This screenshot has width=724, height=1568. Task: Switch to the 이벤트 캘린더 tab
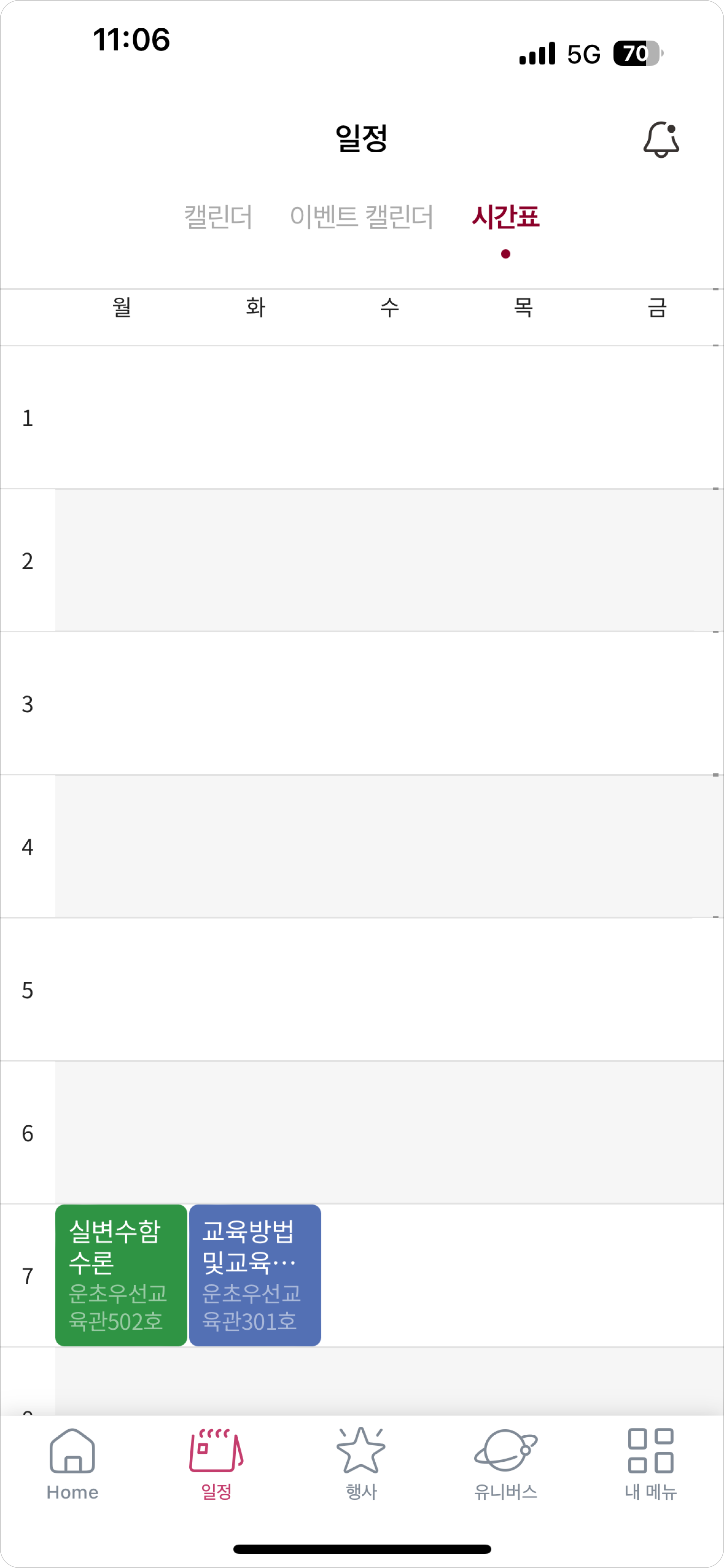pos(361,217)
